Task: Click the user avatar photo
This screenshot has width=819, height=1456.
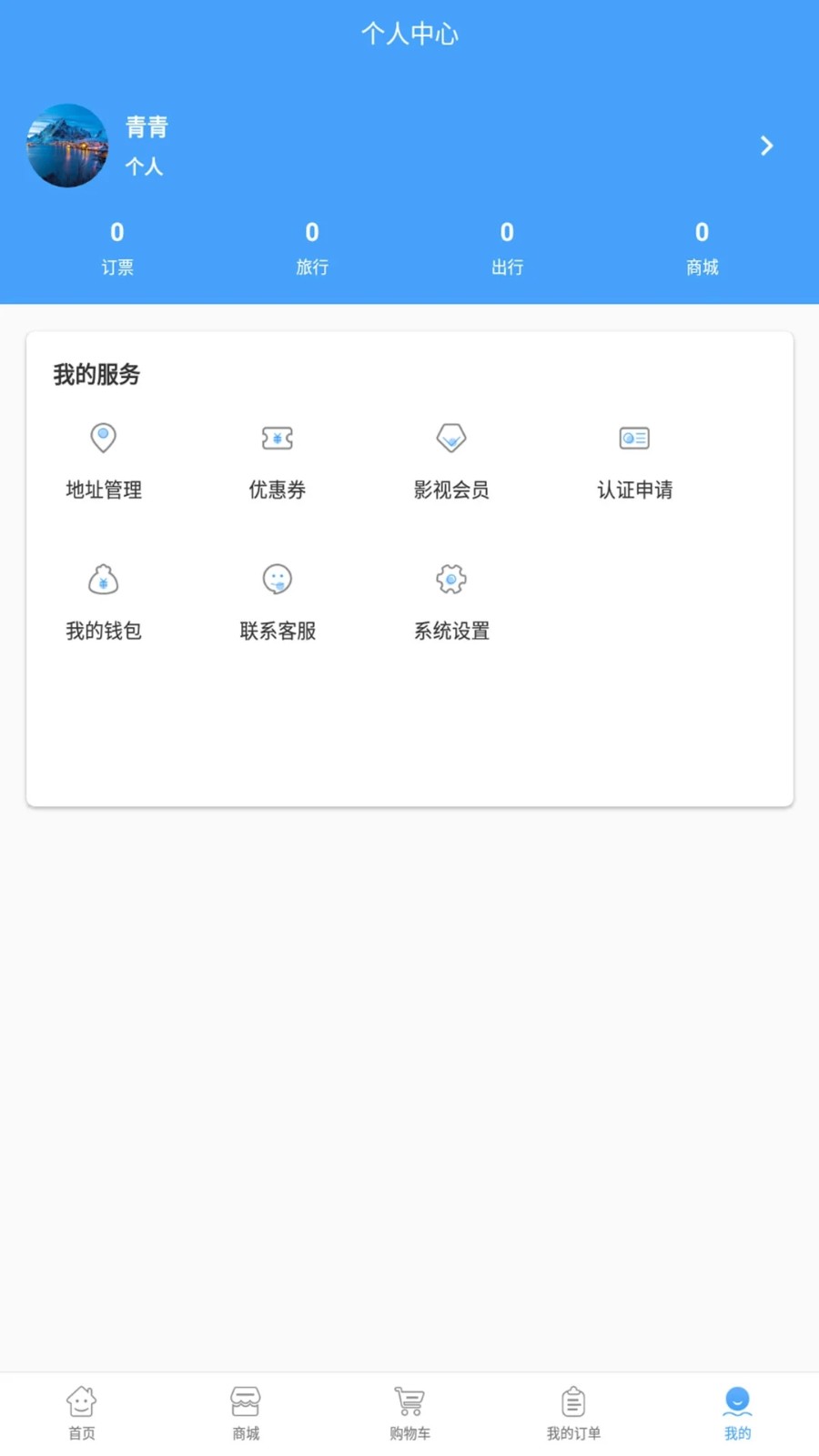Action: tap(67, 146)
